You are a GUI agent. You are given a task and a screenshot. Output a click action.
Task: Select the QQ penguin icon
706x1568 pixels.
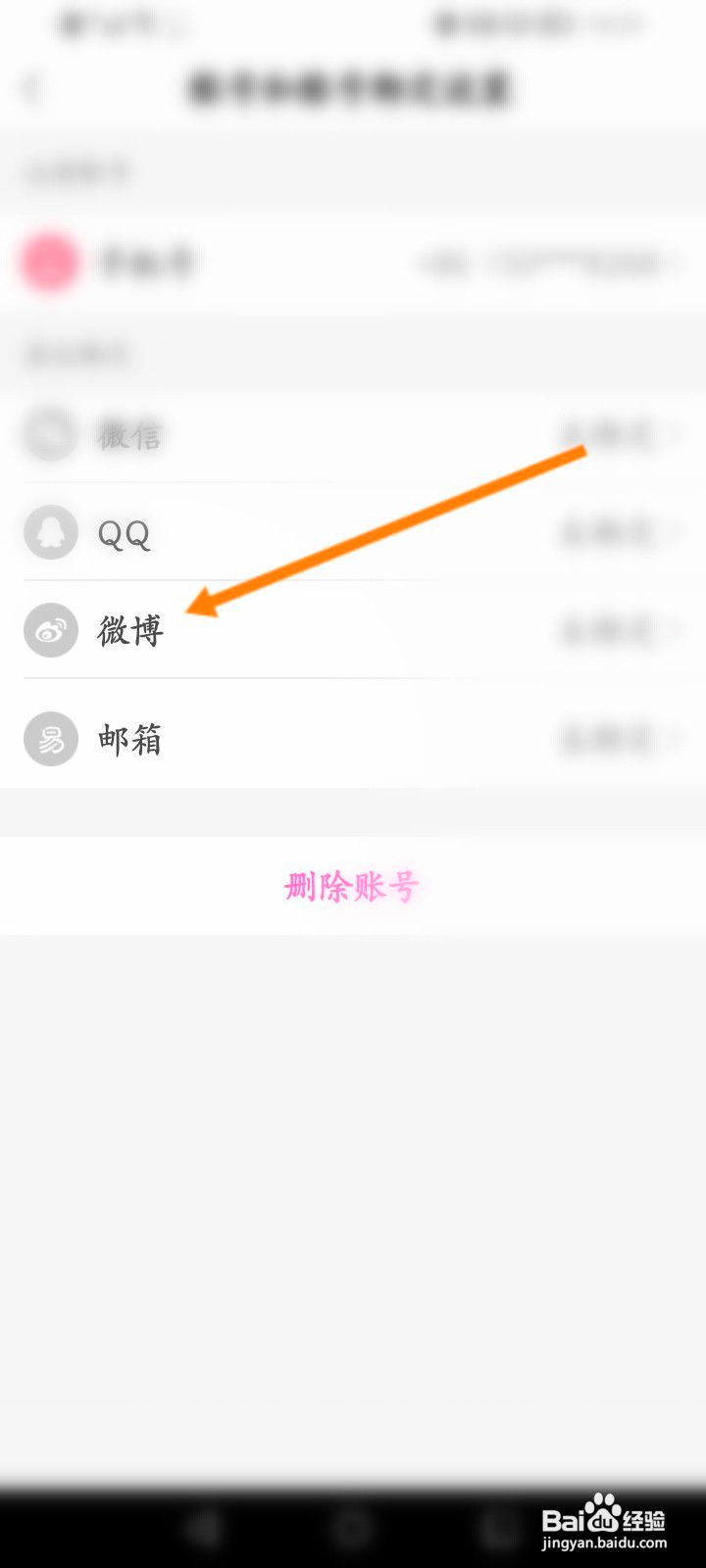tap(49, 533)
